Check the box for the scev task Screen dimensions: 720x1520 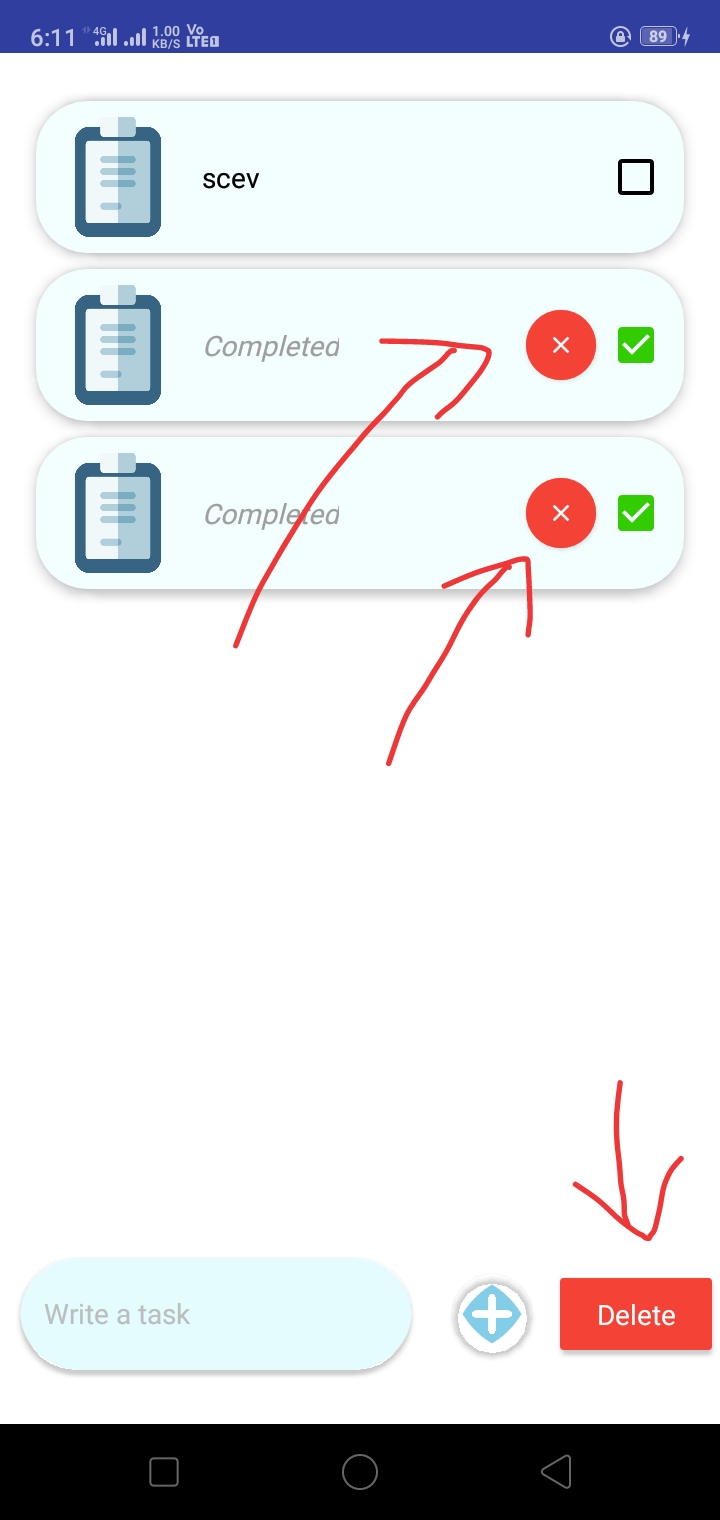pyautogui.click(x=636, y=178)
